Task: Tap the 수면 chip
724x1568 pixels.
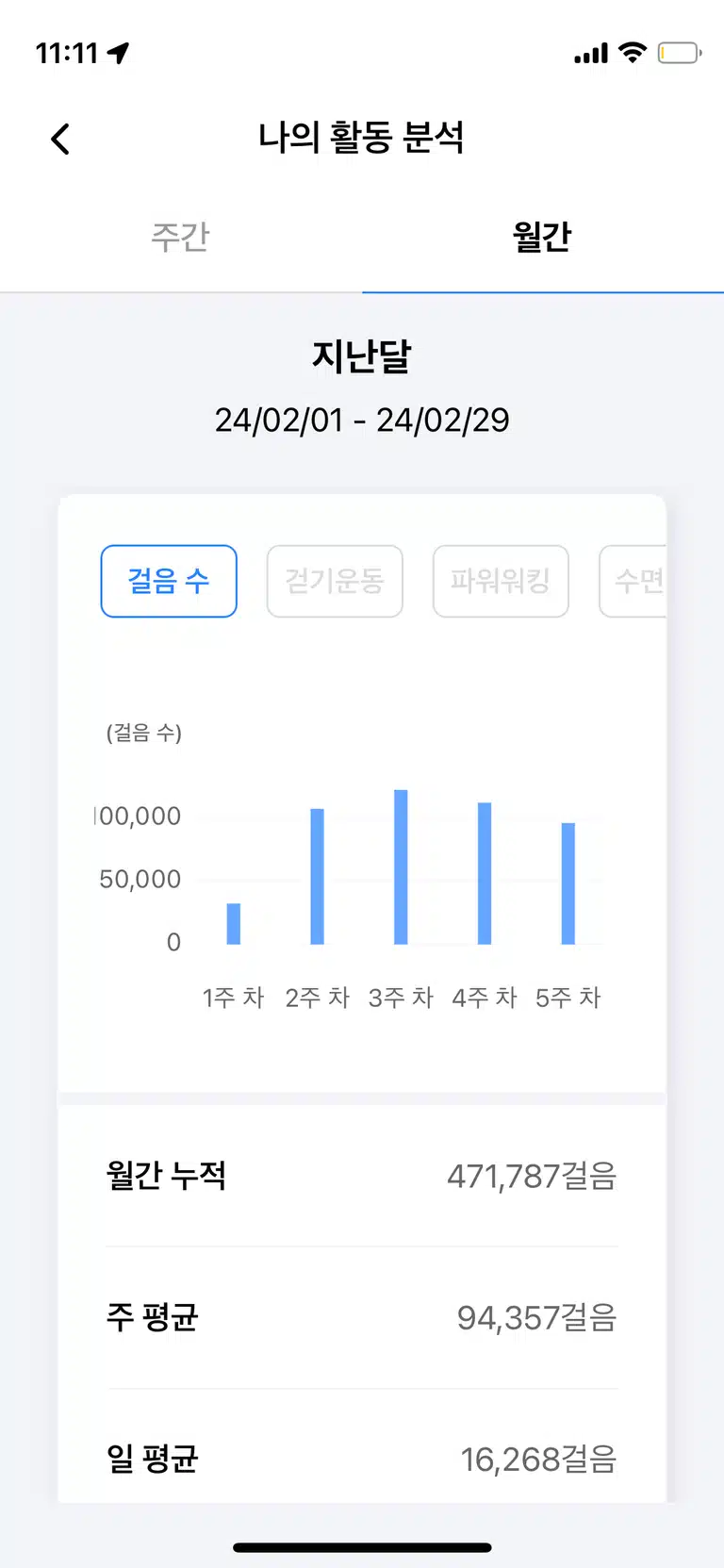Action: [633, 581]
